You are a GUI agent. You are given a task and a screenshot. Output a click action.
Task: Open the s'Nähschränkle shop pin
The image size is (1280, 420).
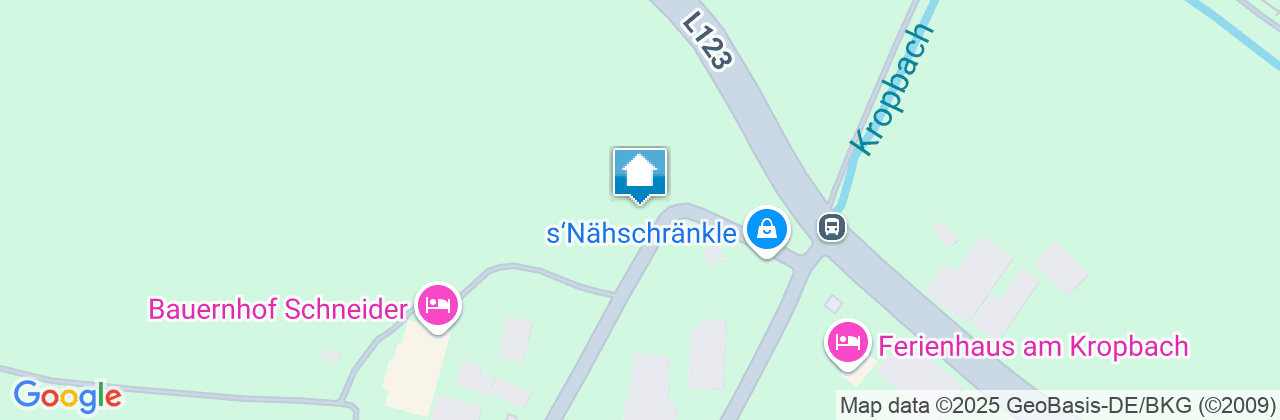[x=766, y=230]
